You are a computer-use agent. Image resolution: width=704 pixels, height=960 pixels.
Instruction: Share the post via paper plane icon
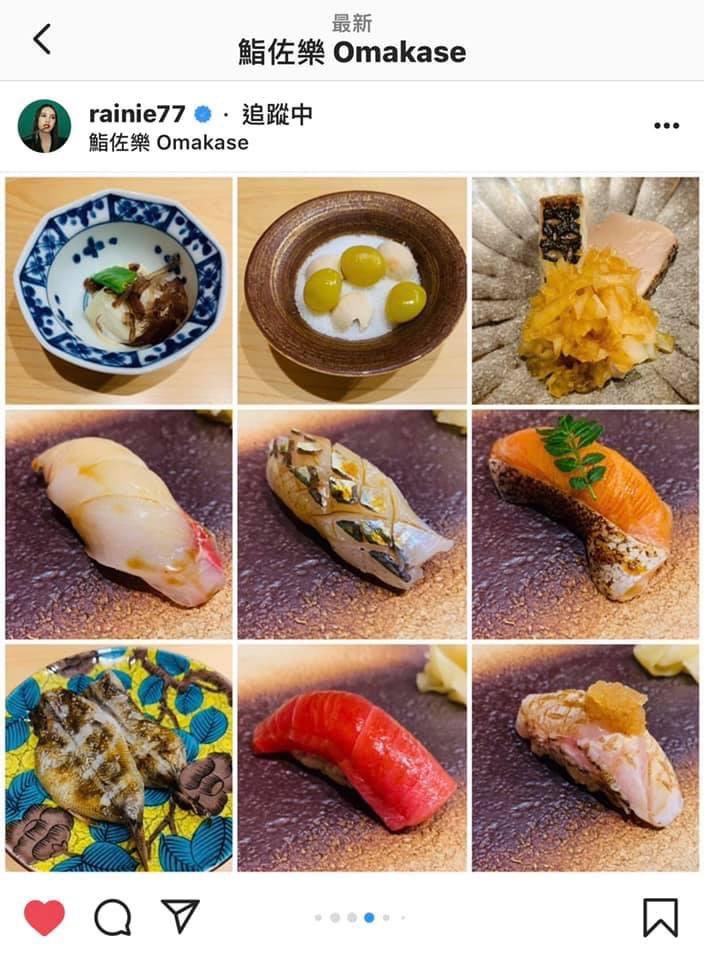coord(180,916)
